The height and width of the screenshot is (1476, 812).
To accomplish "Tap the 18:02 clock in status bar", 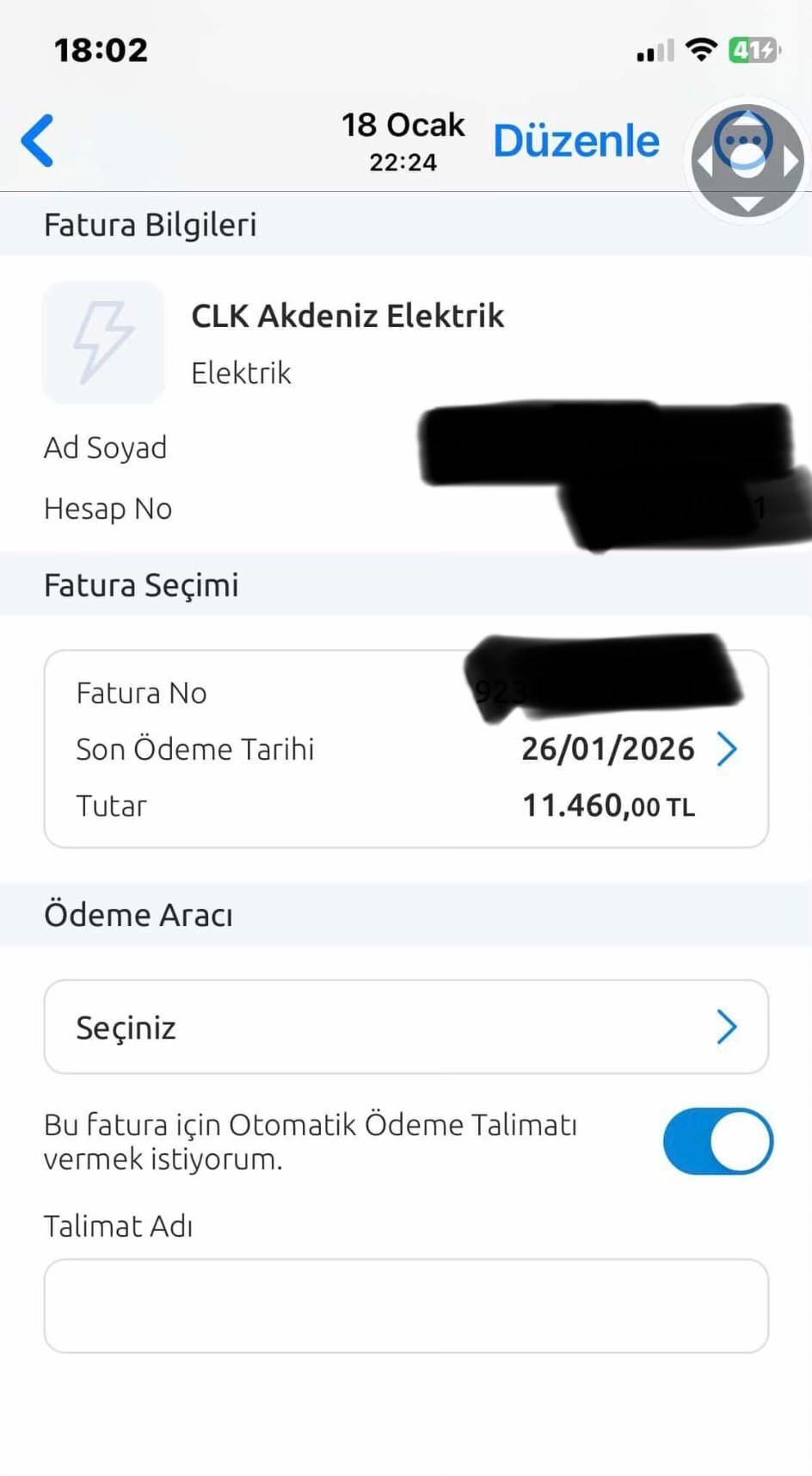I will point(100,49).
